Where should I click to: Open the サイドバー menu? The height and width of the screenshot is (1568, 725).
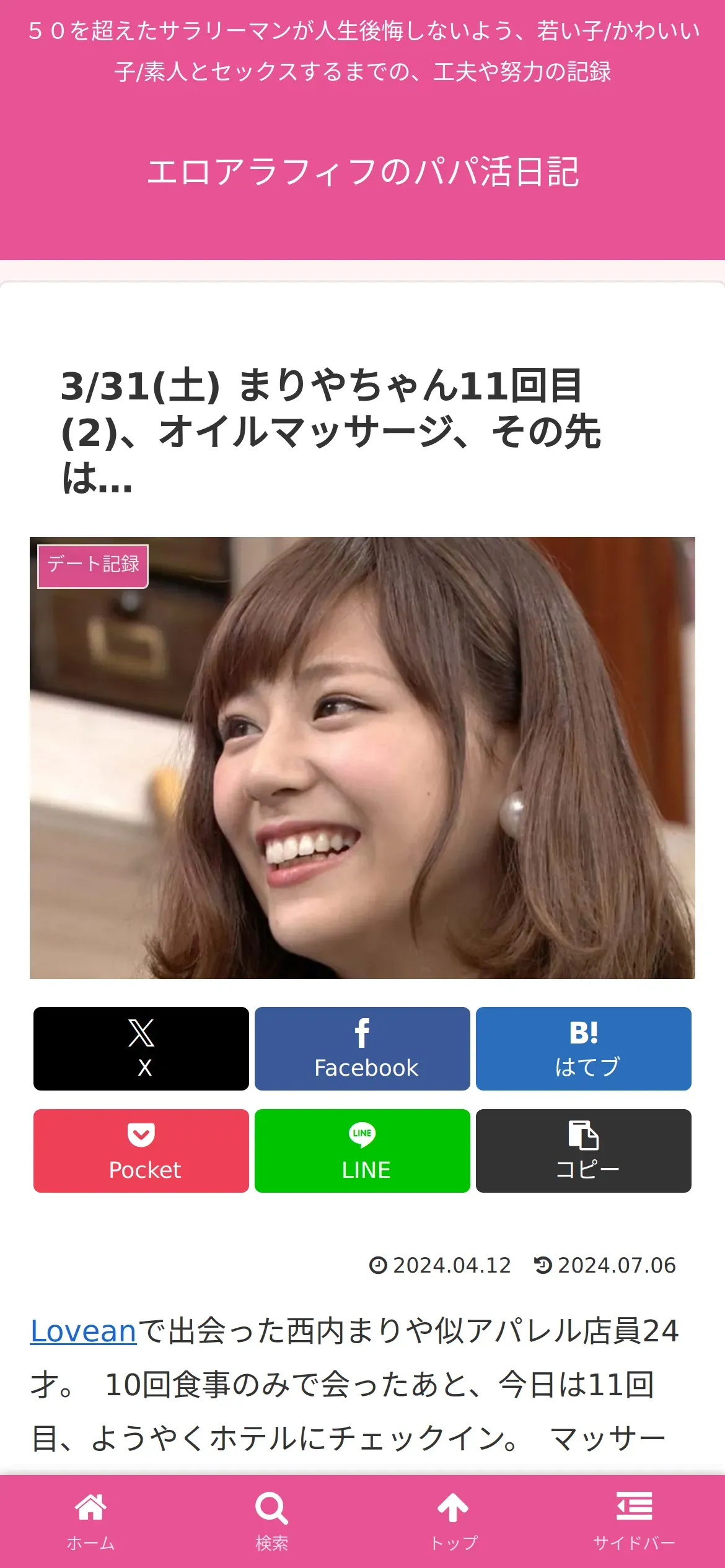tap(635, 1522)
